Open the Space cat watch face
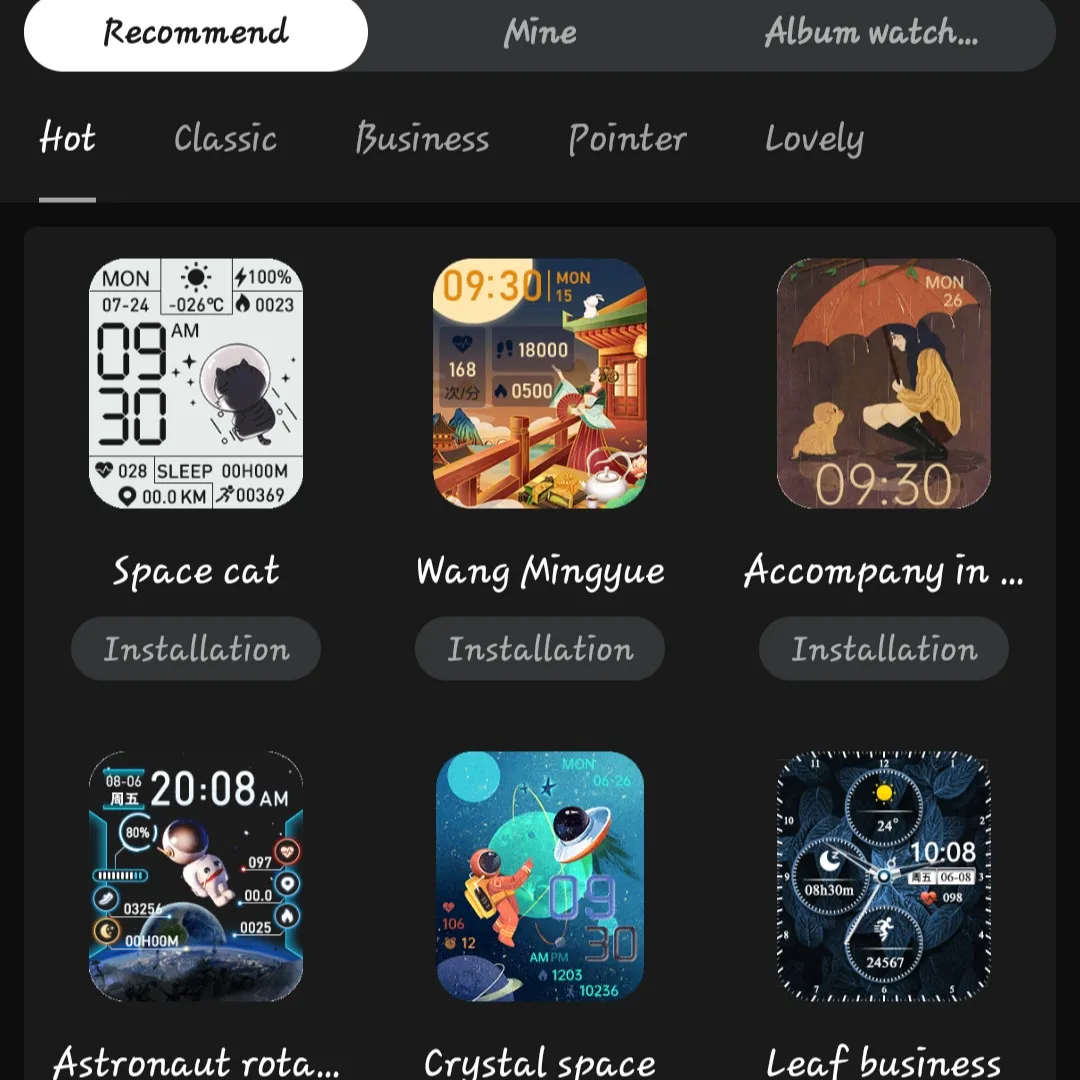 point(196,384)
